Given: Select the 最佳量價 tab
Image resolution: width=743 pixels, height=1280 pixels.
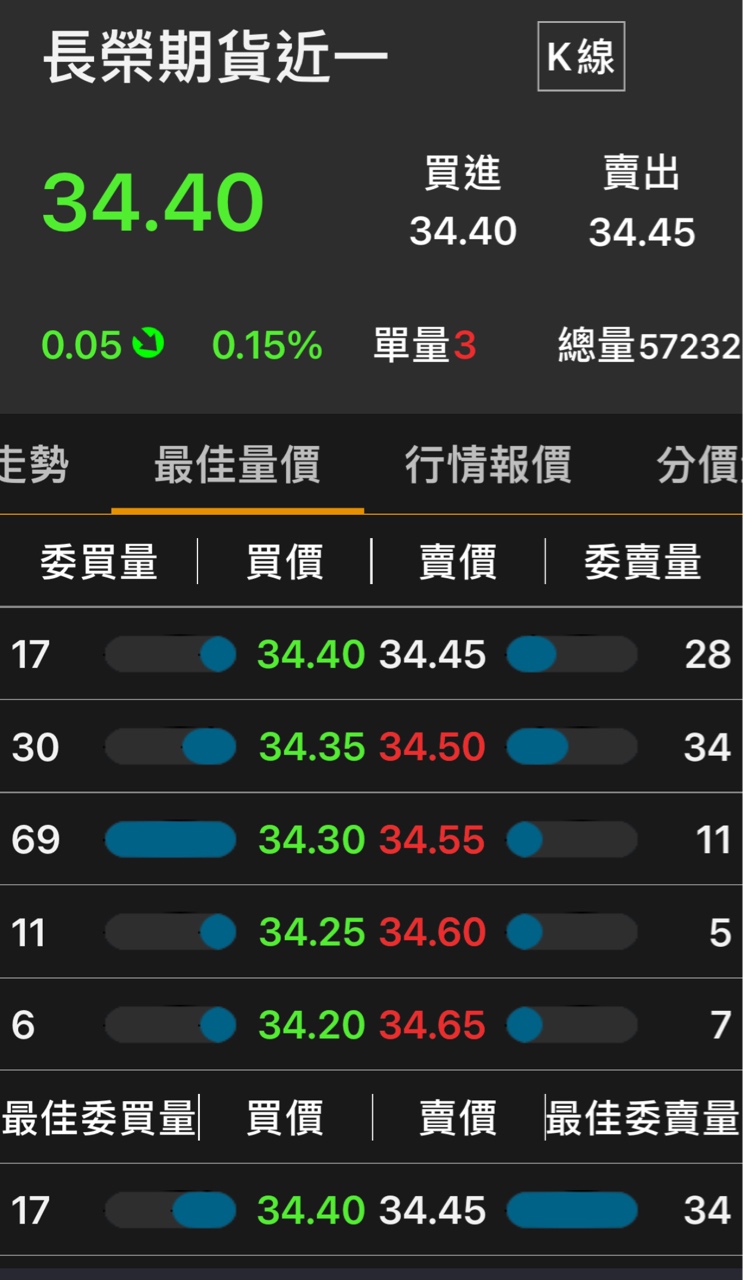Looking at the screenshot, I should pyautogui.click(x=237, y=466).
